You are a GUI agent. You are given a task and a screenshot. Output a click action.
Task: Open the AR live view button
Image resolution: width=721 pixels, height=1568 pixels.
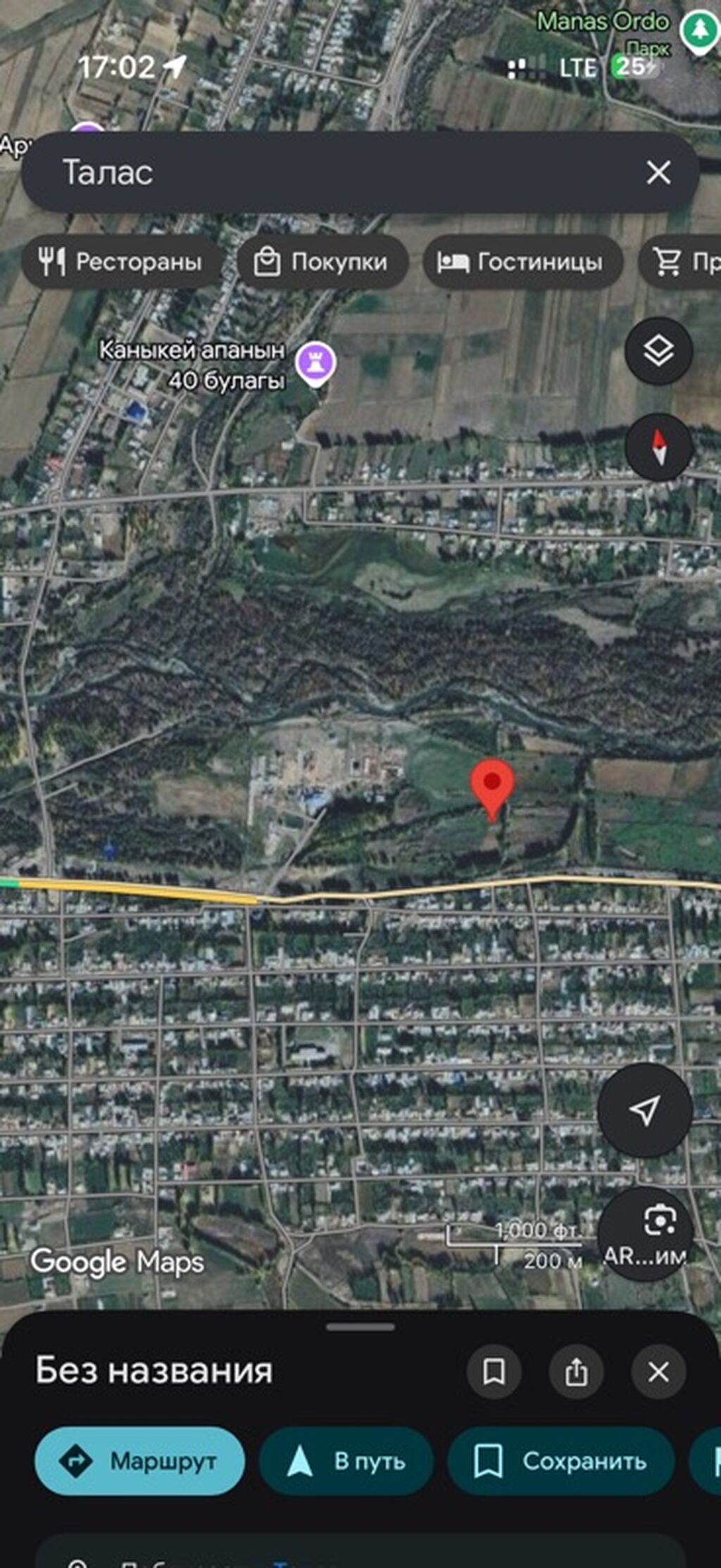[x=646, y=1235]
